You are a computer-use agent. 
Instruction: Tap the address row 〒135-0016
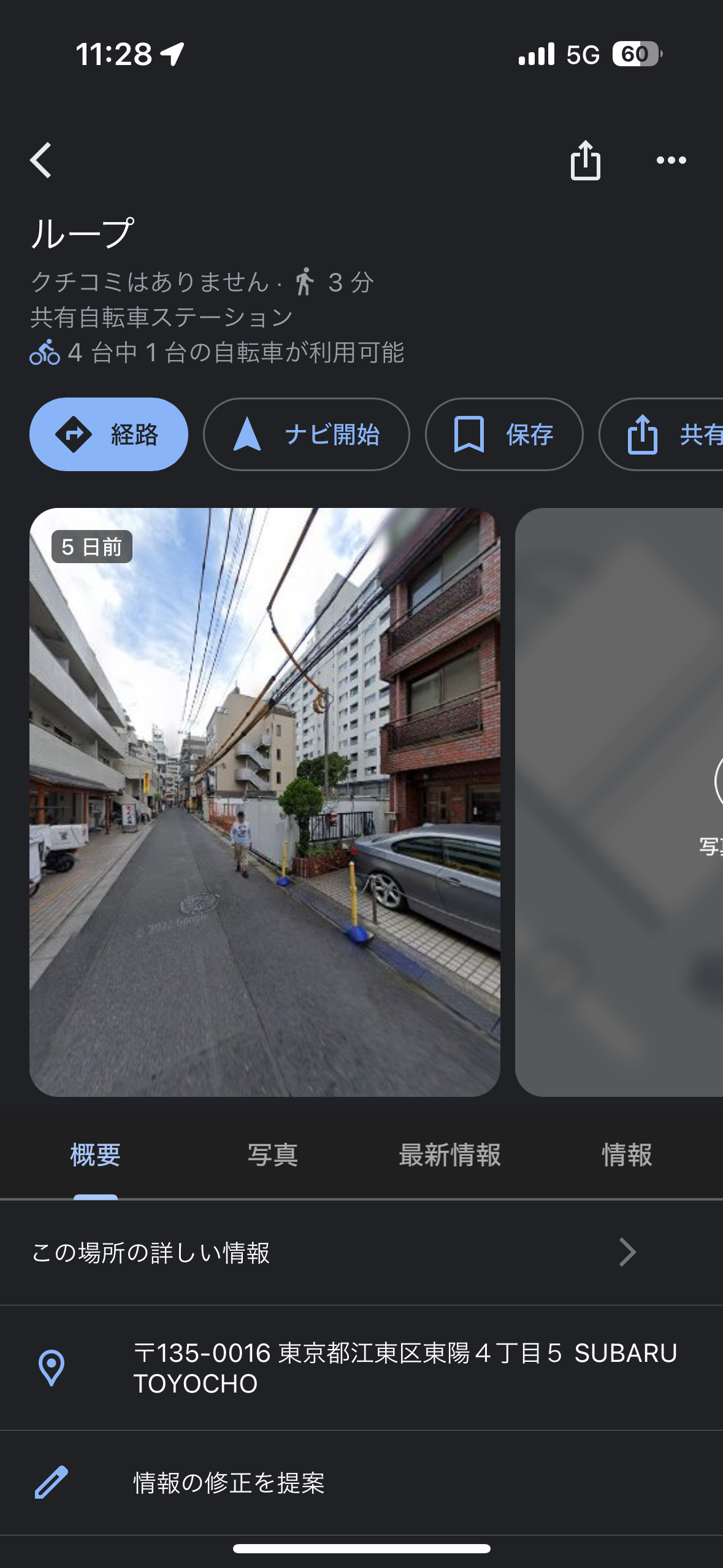361,1368
